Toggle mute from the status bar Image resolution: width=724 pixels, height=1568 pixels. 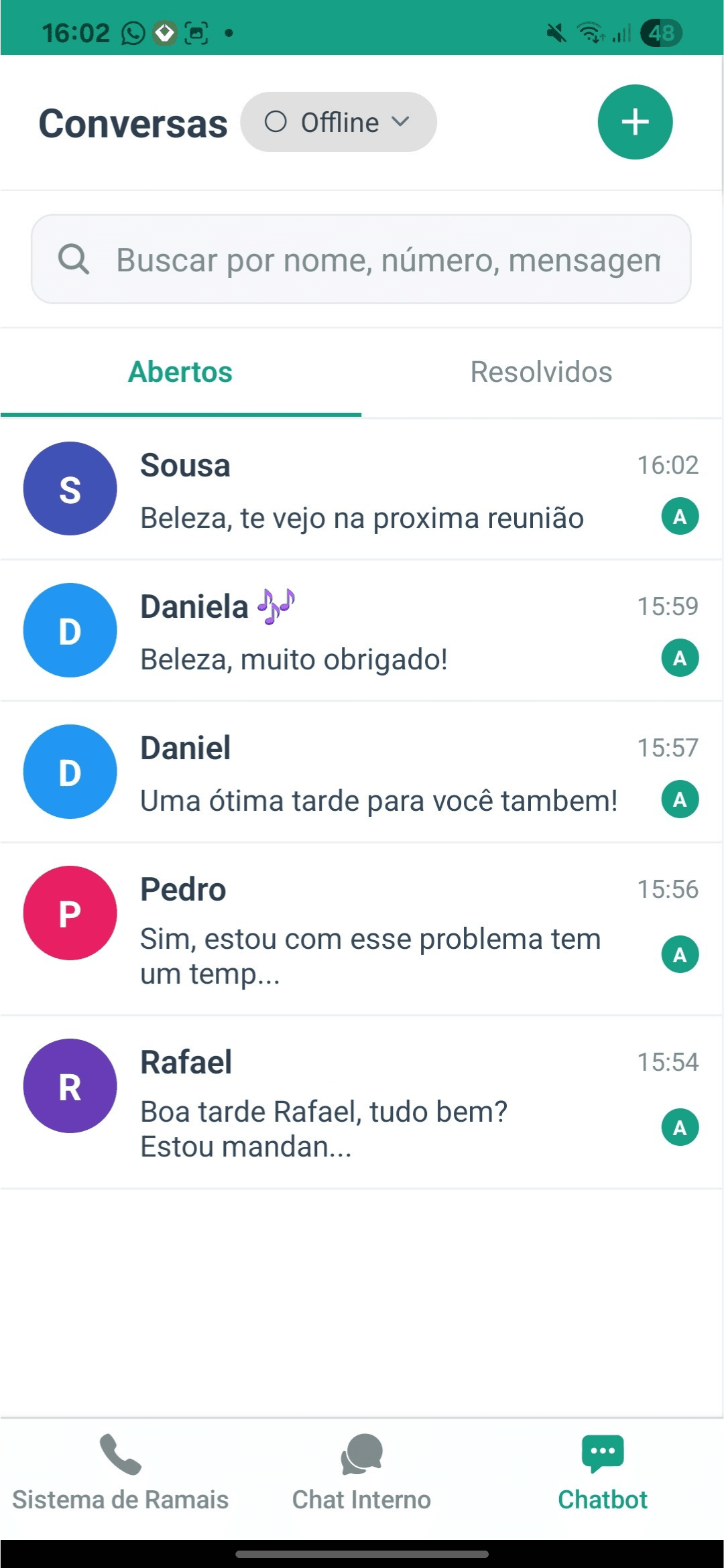pos(555,32)
